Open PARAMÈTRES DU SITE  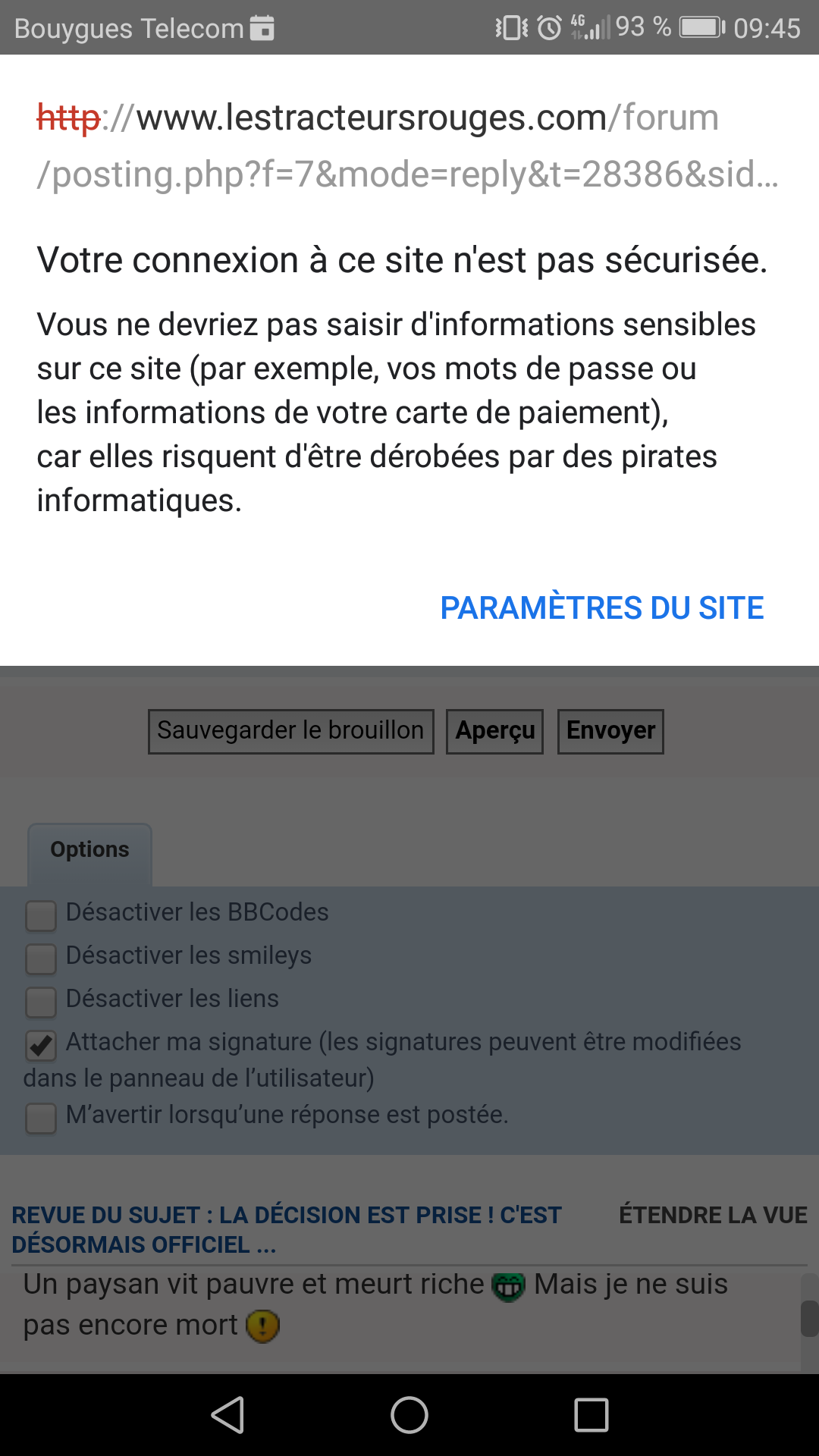coord(601,608)
